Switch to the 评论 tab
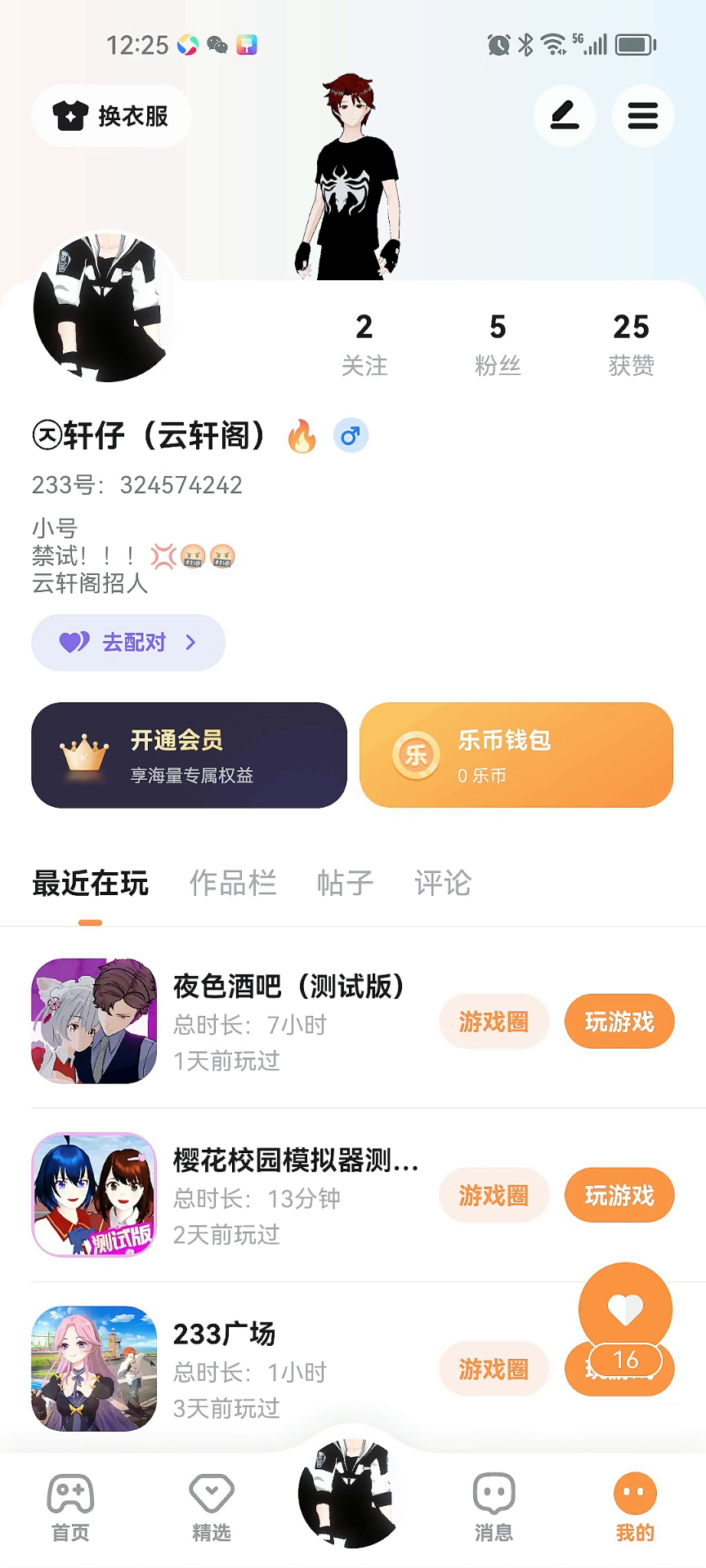This screenshot has width=706, height=1568. click(443, 883)
